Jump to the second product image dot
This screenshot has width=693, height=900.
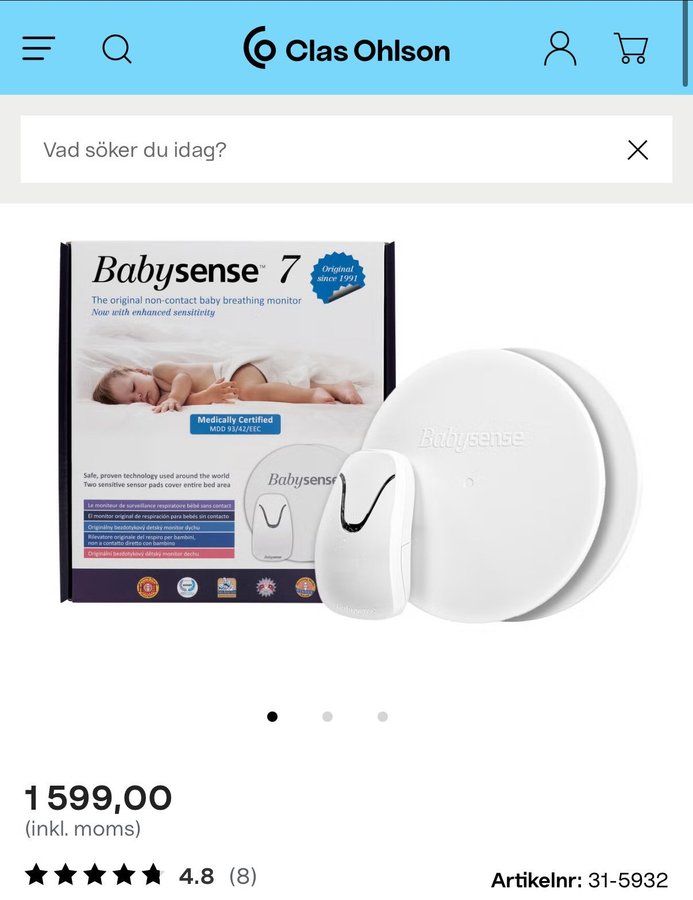327,716
